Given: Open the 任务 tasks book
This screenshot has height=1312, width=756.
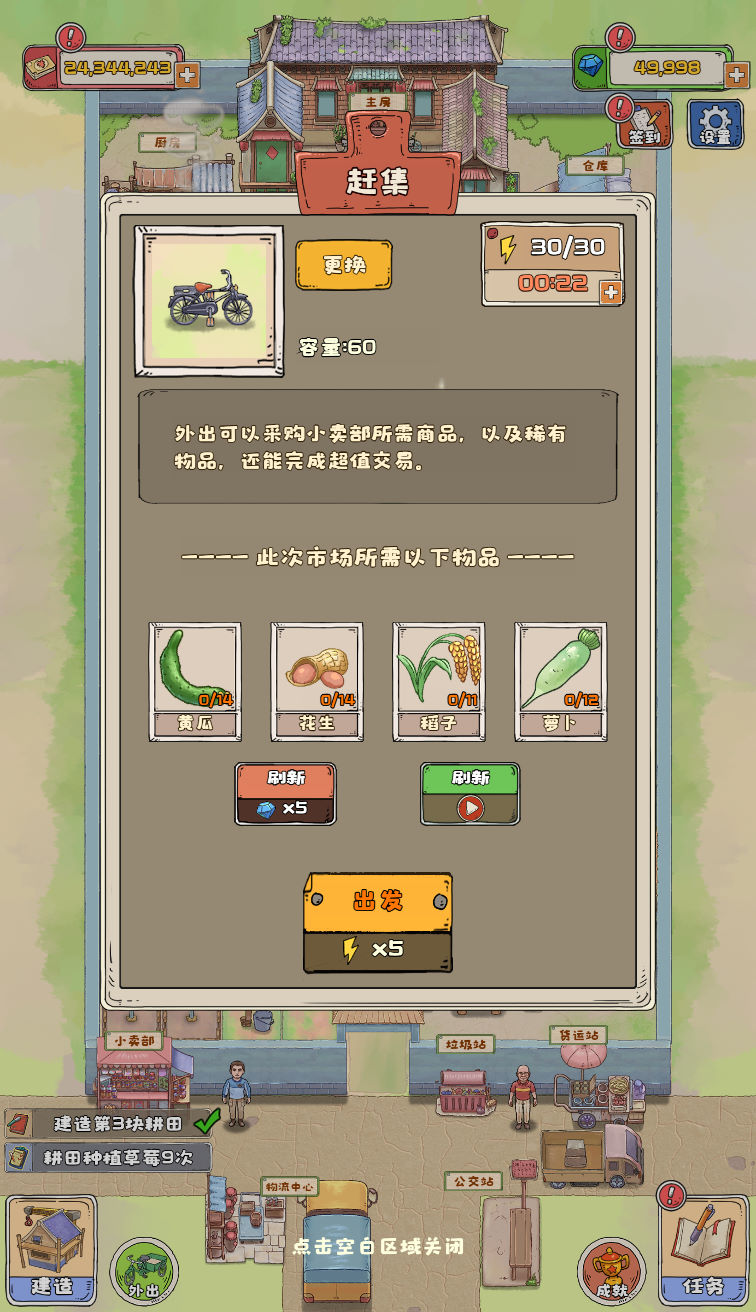Looking at the screenshot, I should point(704,1250).
